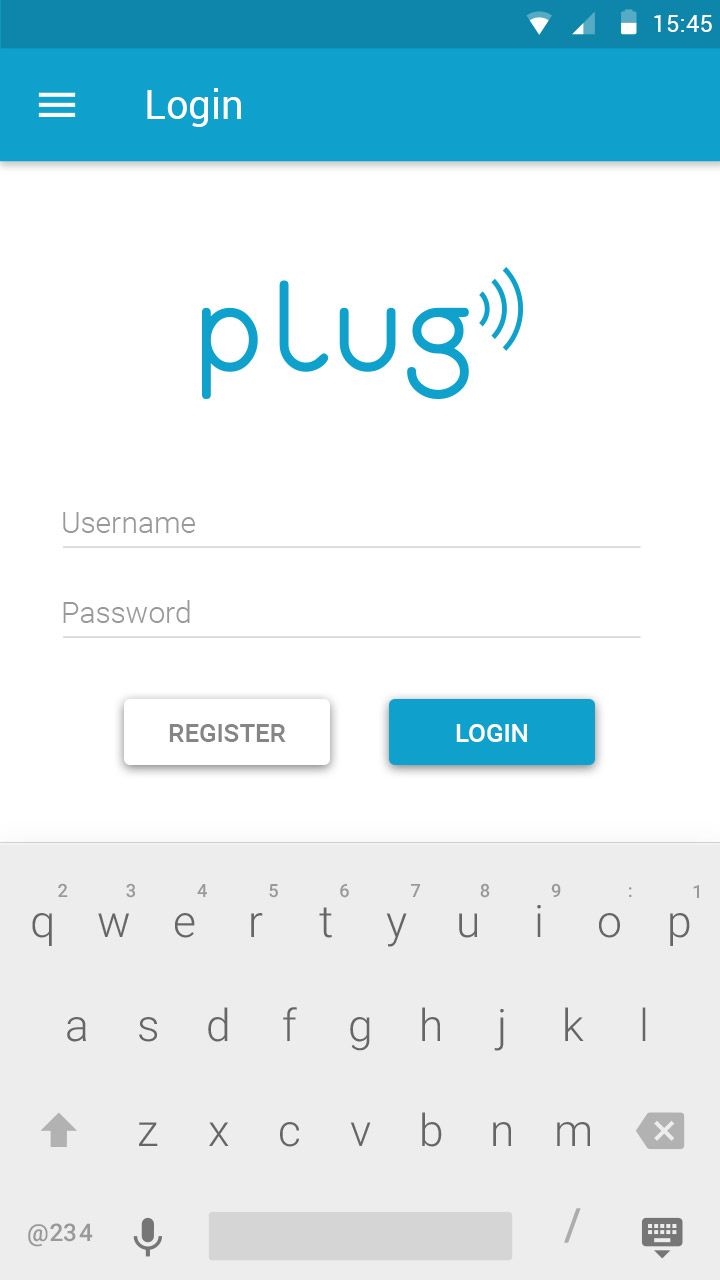This screenshot has width=720, height=1280.
Task: Focus the Username field
Action: (351, 523)
